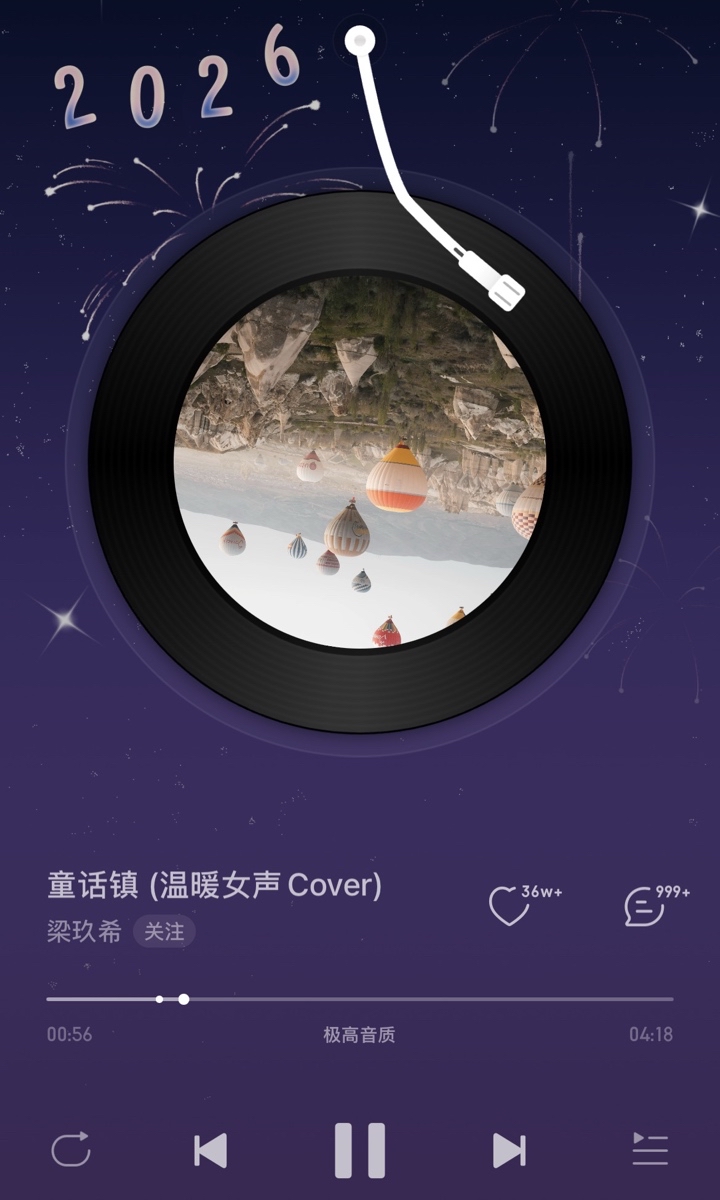Tap the 极高音质 quality selector
Viewport: 720px width, 1200px height.
click(x=359, y=1035)
